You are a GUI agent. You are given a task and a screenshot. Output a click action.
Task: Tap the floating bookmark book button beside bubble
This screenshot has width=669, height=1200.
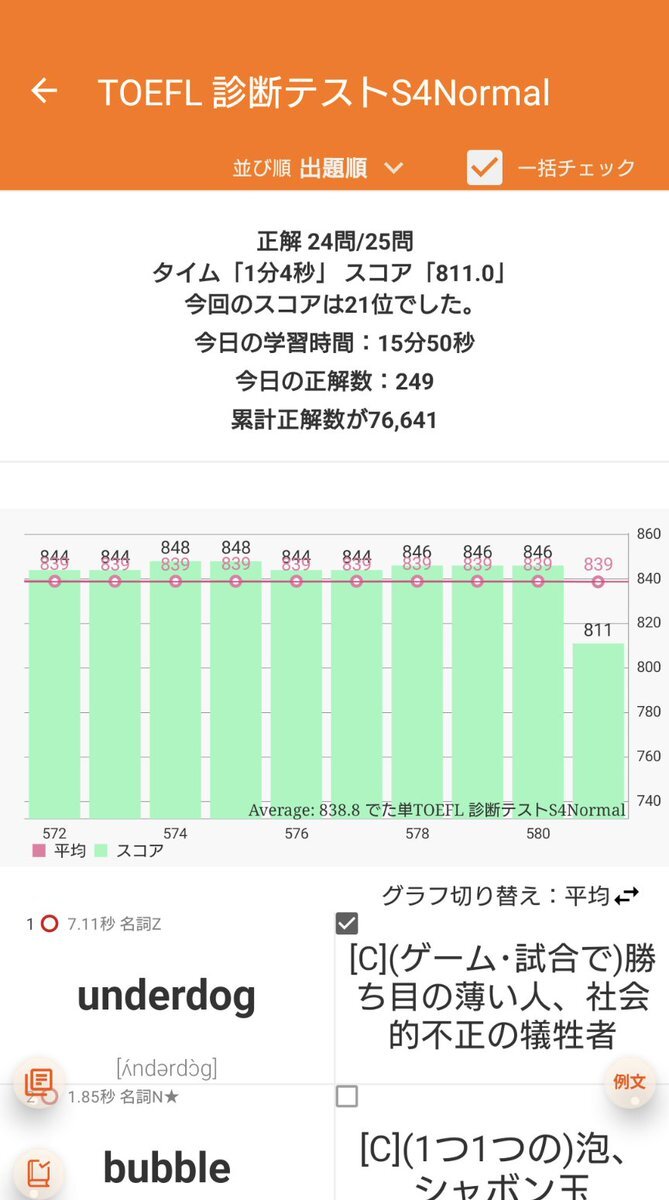[39, 1172]
